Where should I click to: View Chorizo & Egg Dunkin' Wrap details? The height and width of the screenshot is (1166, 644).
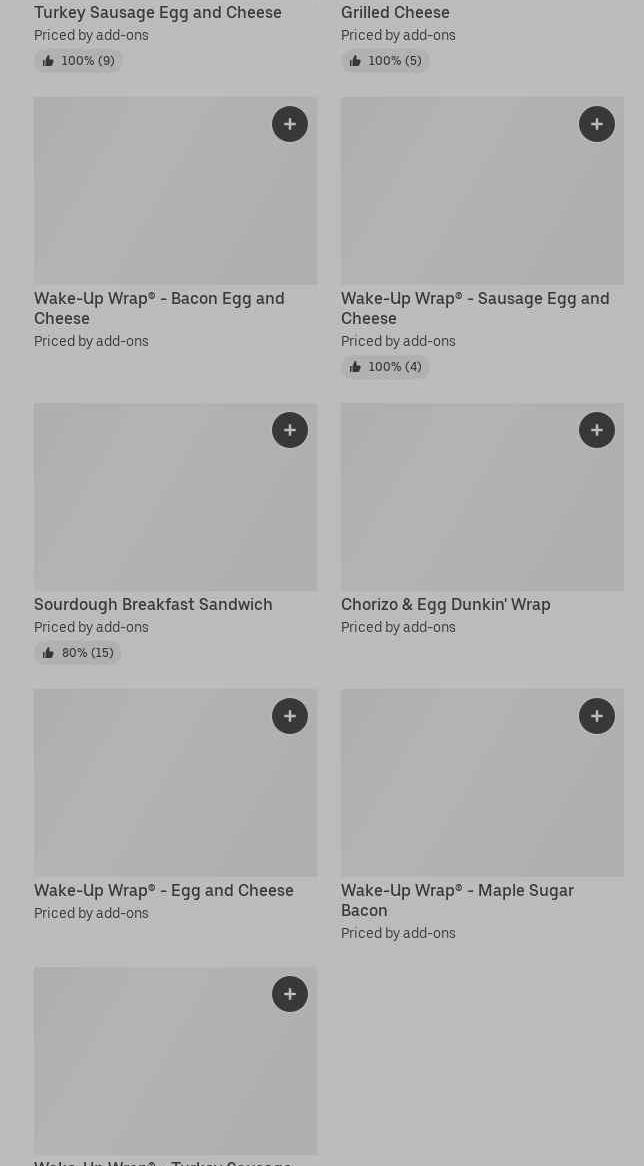coord(445,604)
